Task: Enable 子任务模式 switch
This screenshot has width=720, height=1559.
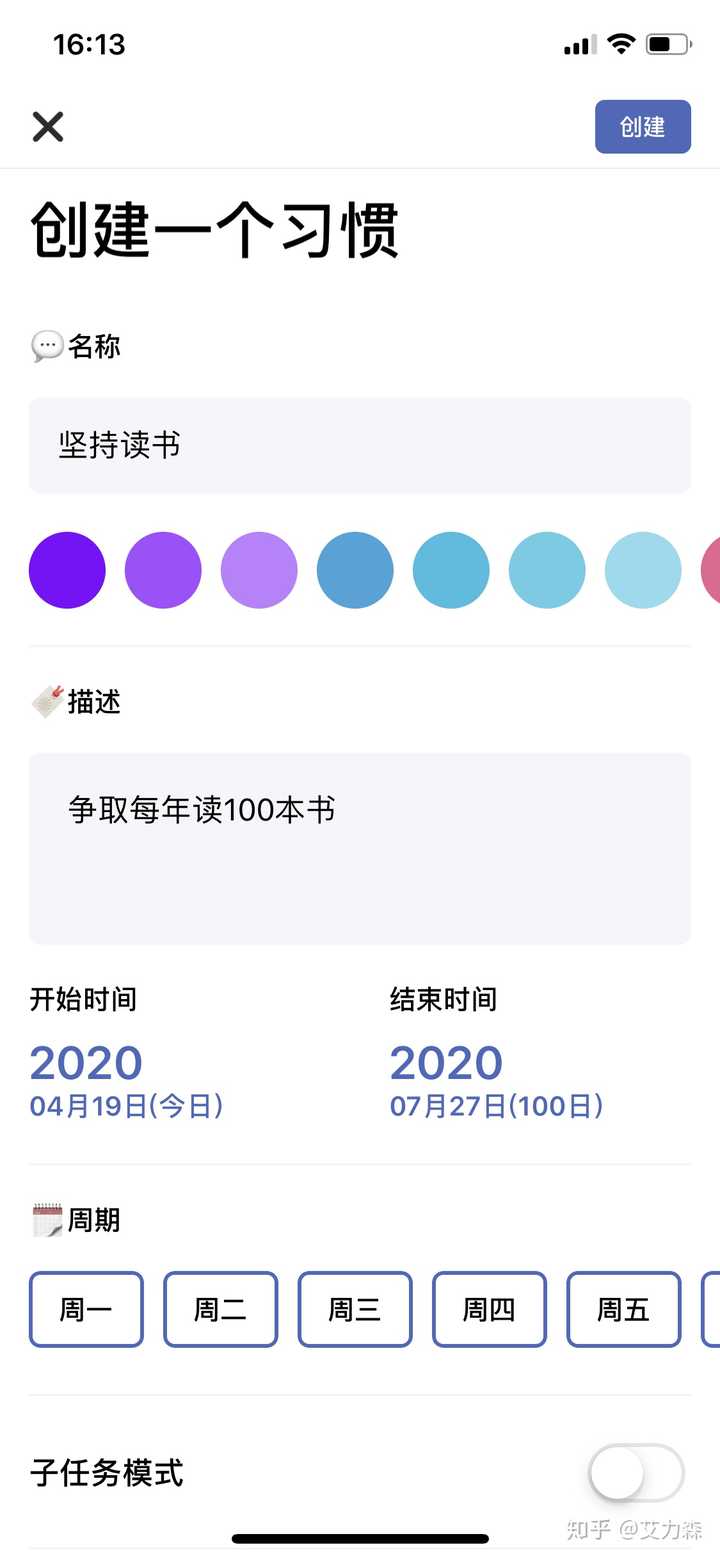Action: pyautogui.click(x=636, y=1473)
